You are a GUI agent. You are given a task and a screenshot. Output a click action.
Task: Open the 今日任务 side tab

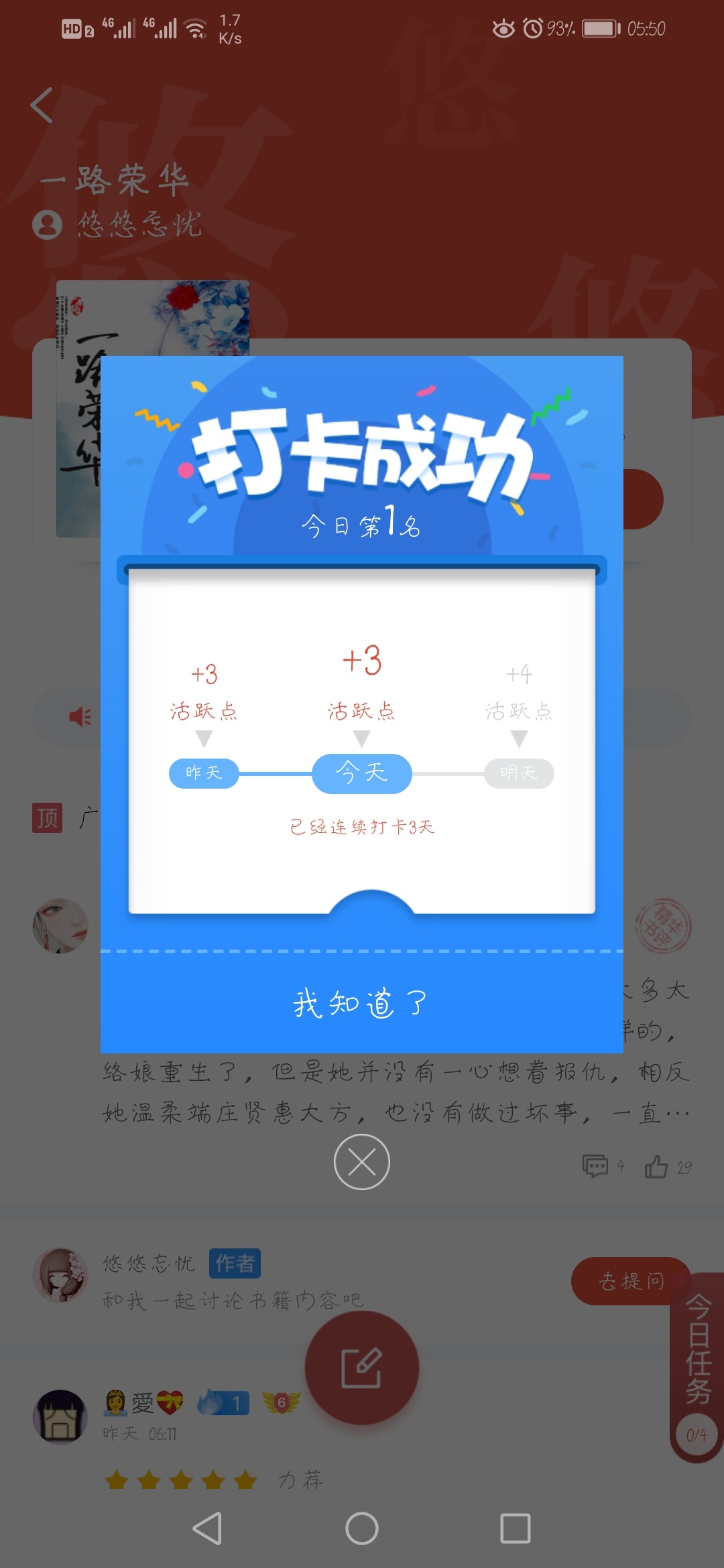697,1367
